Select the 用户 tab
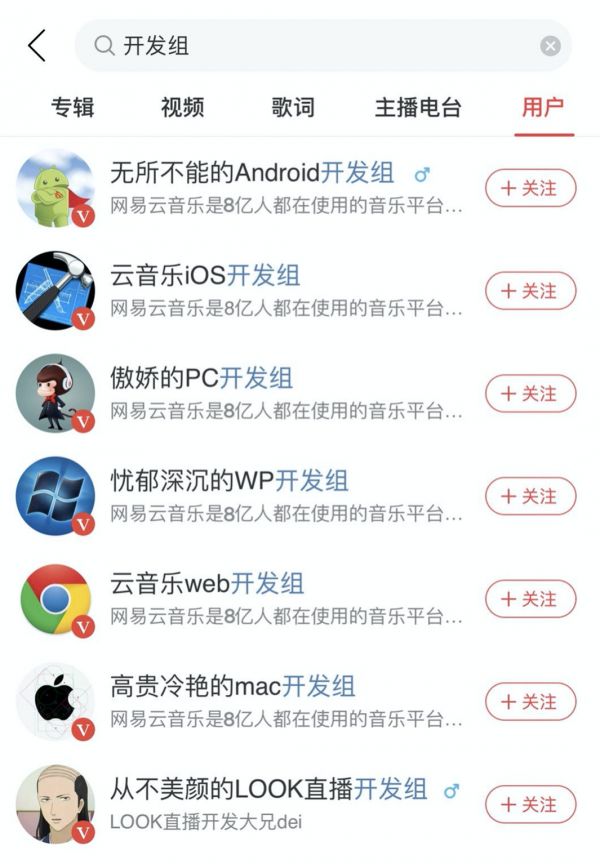 (x=543, y=107)
